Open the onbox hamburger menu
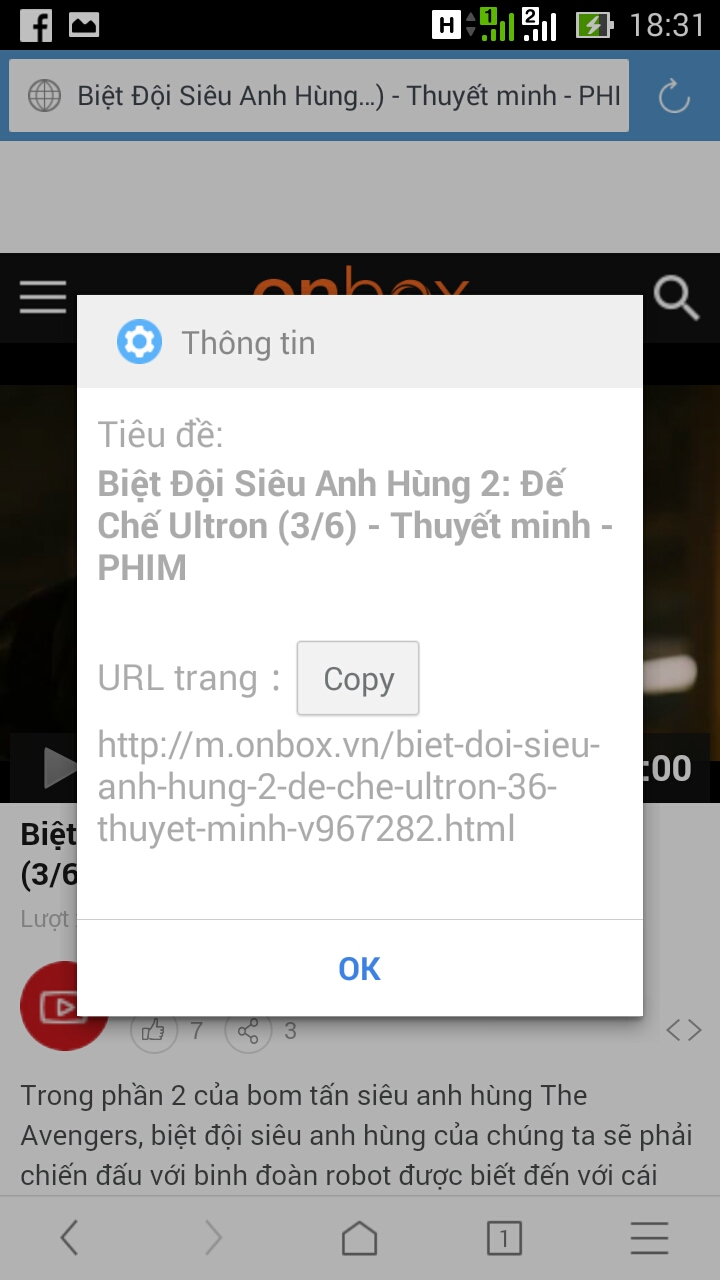The width and height of the screenshot is (720, 1280). [43, 297]
